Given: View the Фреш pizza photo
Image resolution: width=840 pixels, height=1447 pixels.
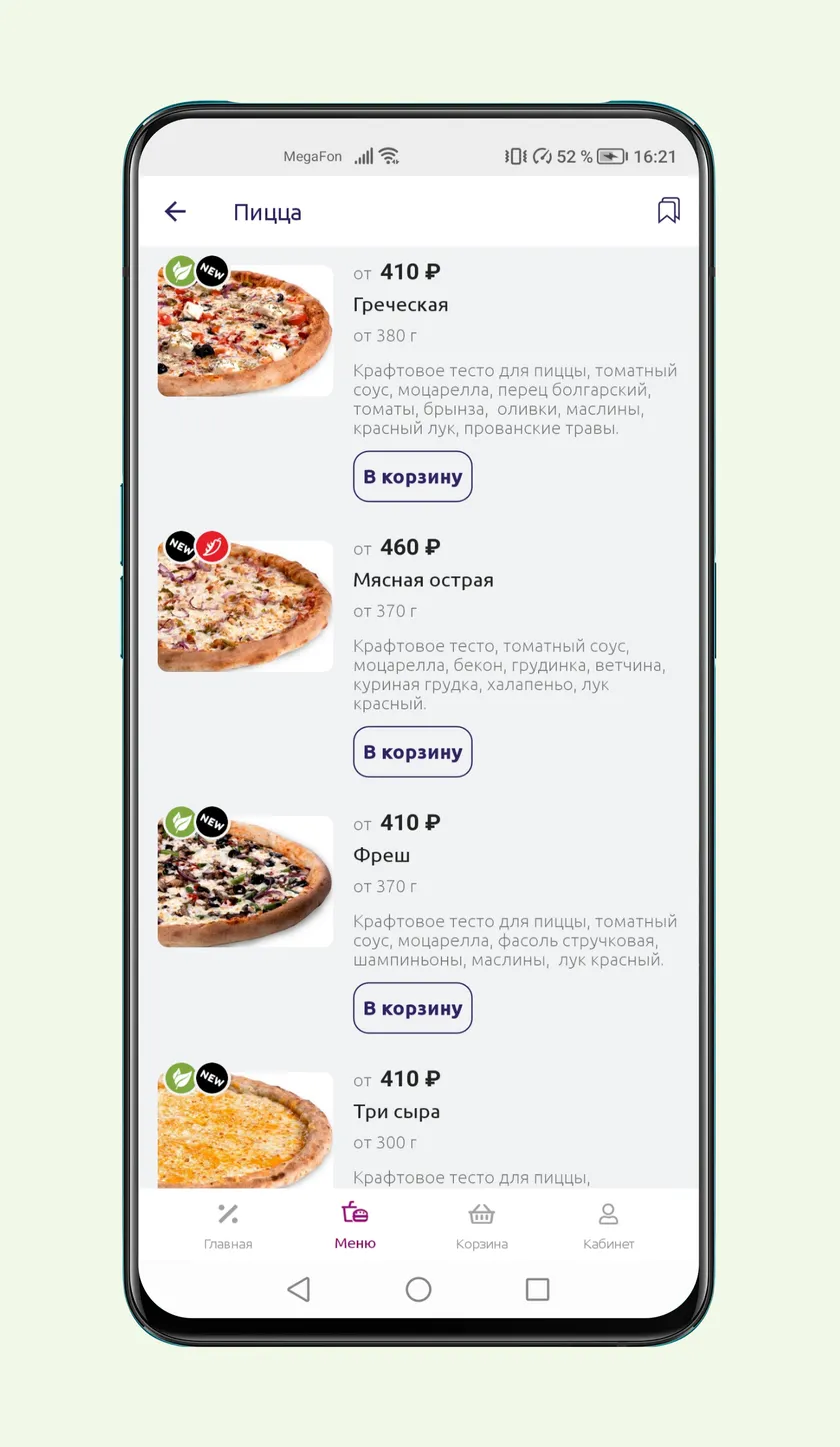Looking at the screenshot, I should 245,881.
